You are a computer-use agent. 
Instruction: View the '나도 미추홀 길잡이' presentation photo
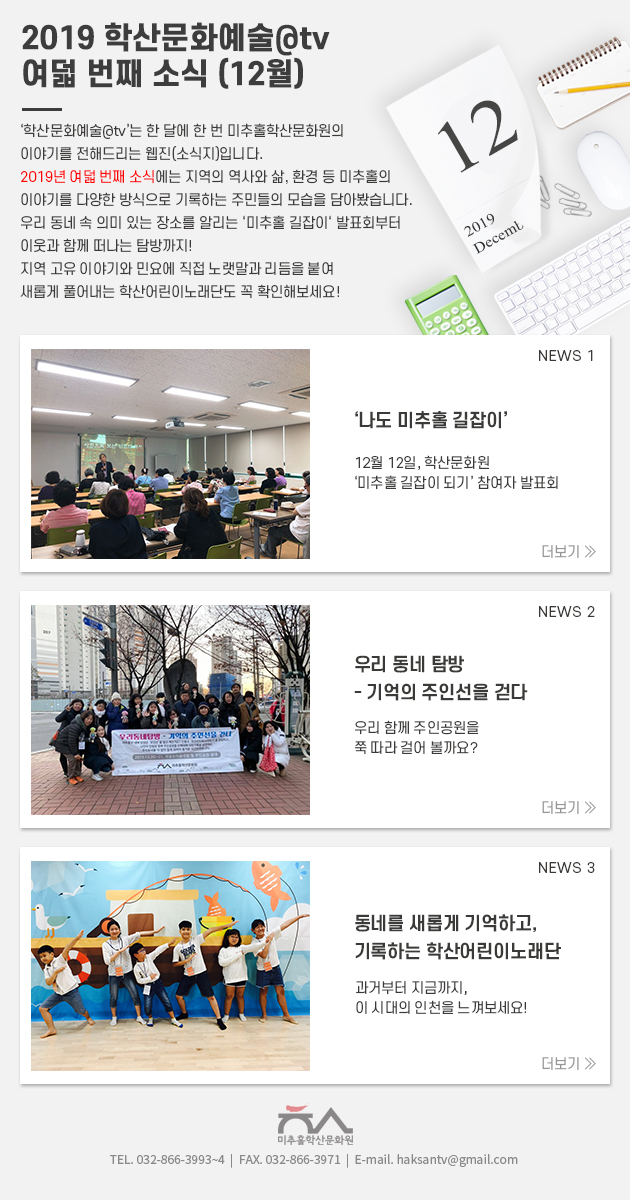pyautogui.click(x=170, y=453)
